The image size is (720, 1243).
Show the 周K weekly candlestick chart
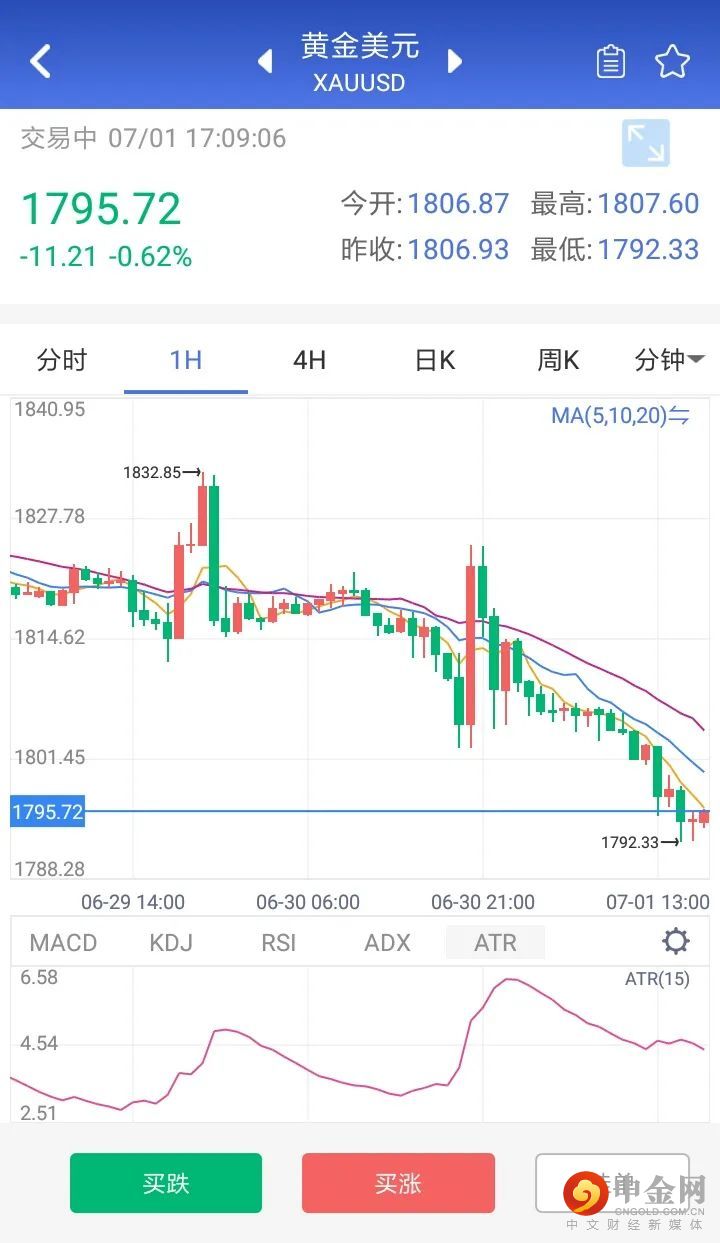click(x=558, y=360)
